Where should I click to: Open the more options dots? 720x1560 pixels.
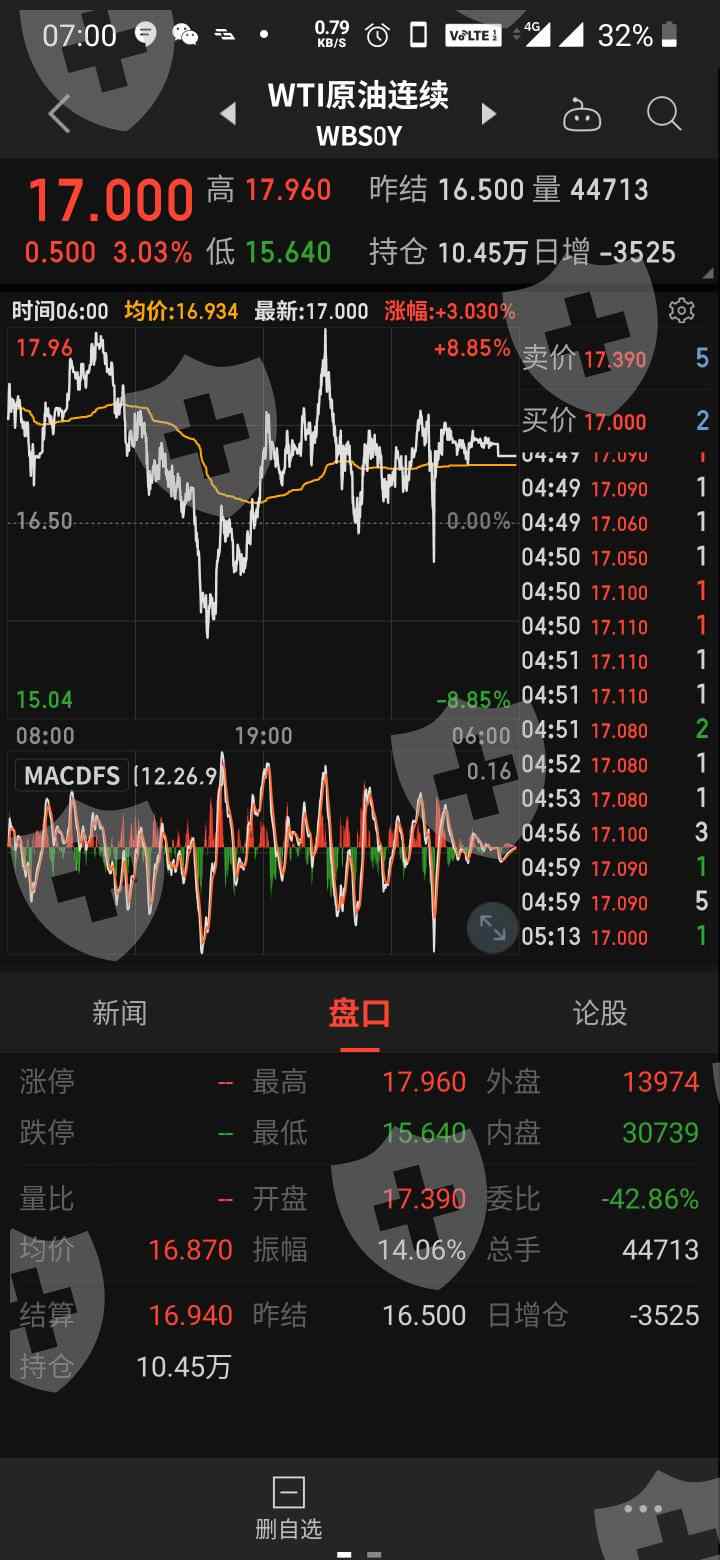point(642,1509)
